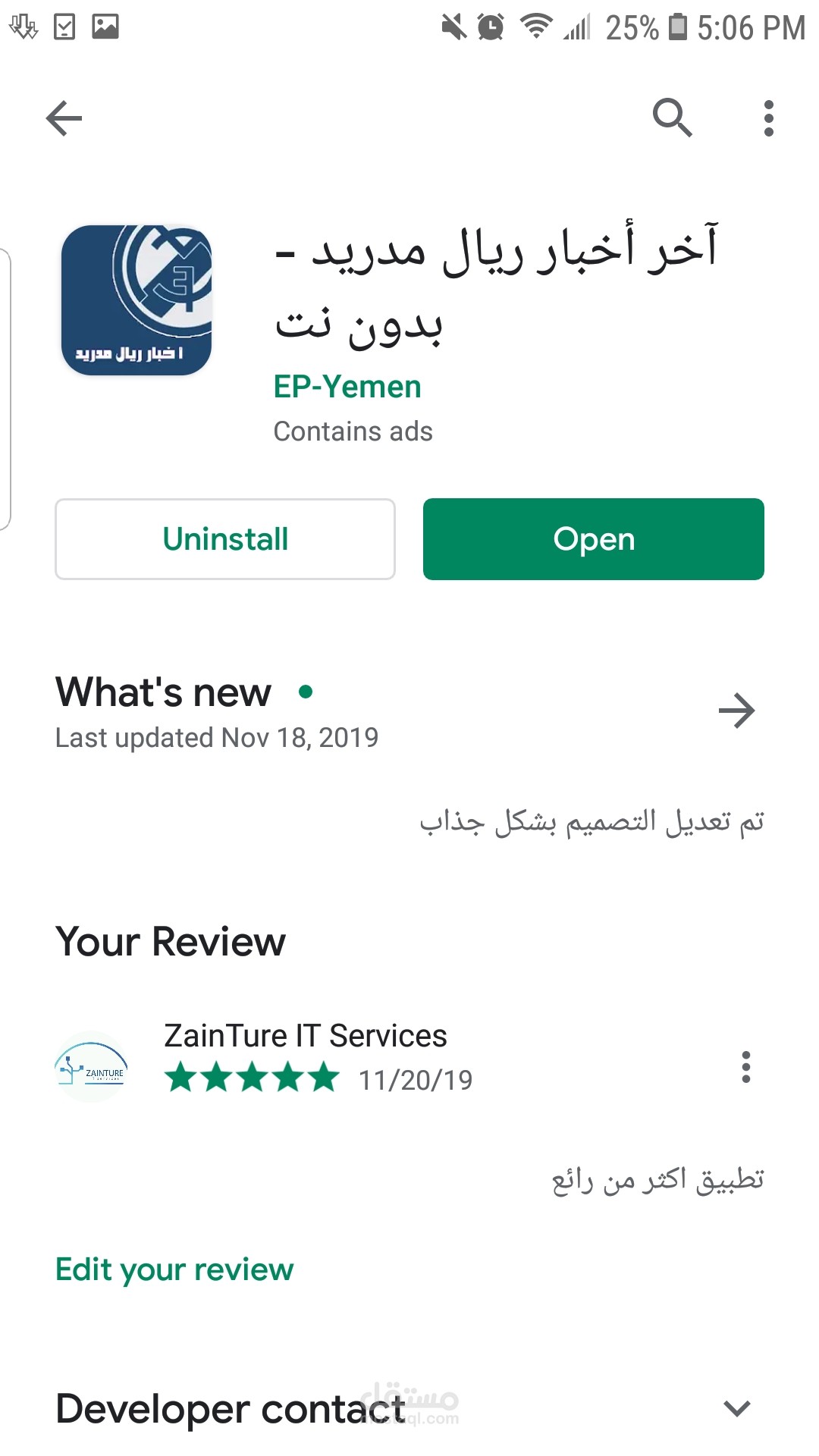Tap the ZainTure IT Services reviewer avatar

coord(91,1069)
